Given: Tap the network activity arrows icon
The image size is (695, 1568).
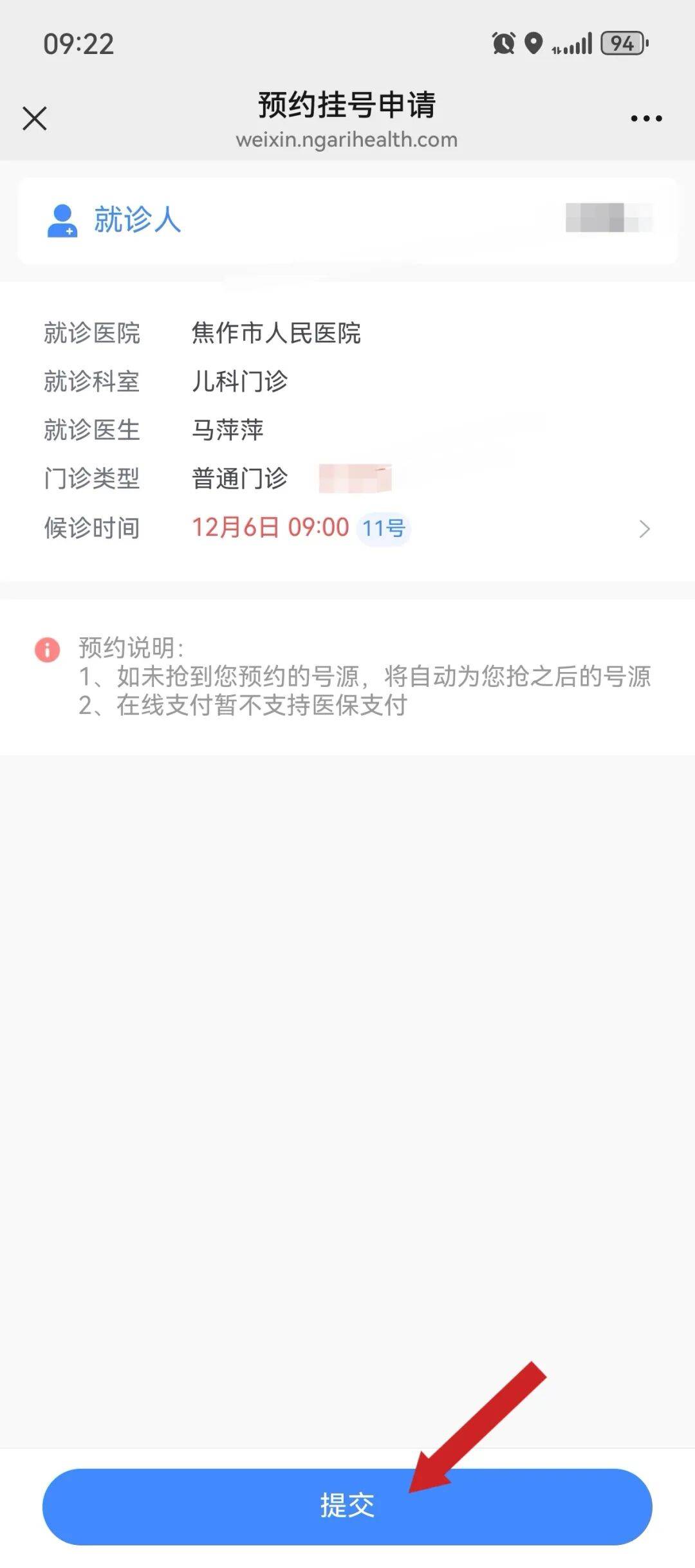Looking at the screenshot, I should 553,48.
